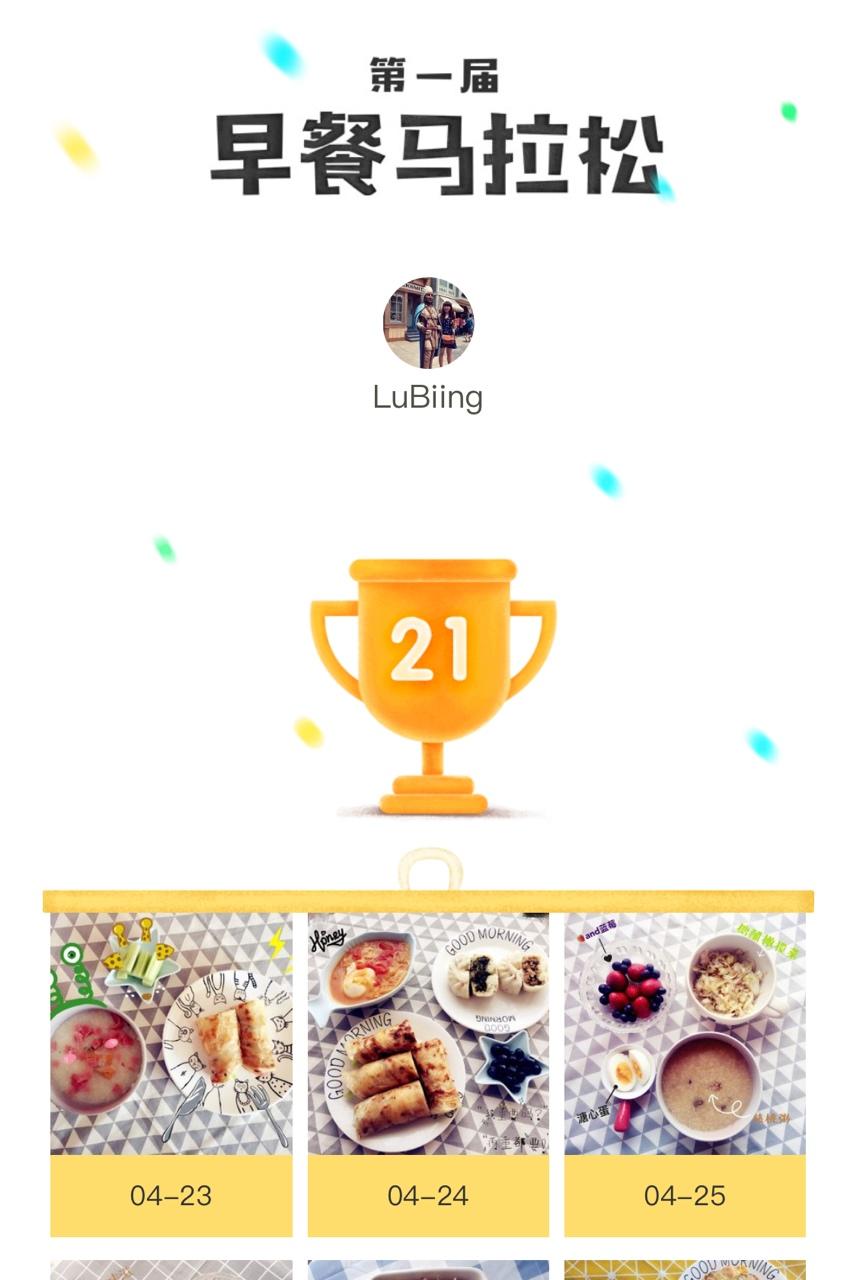Viewport: 857px width, 1280px height.
Task: Select the 04-25 breakfast photo
Action: (685, 1034)
